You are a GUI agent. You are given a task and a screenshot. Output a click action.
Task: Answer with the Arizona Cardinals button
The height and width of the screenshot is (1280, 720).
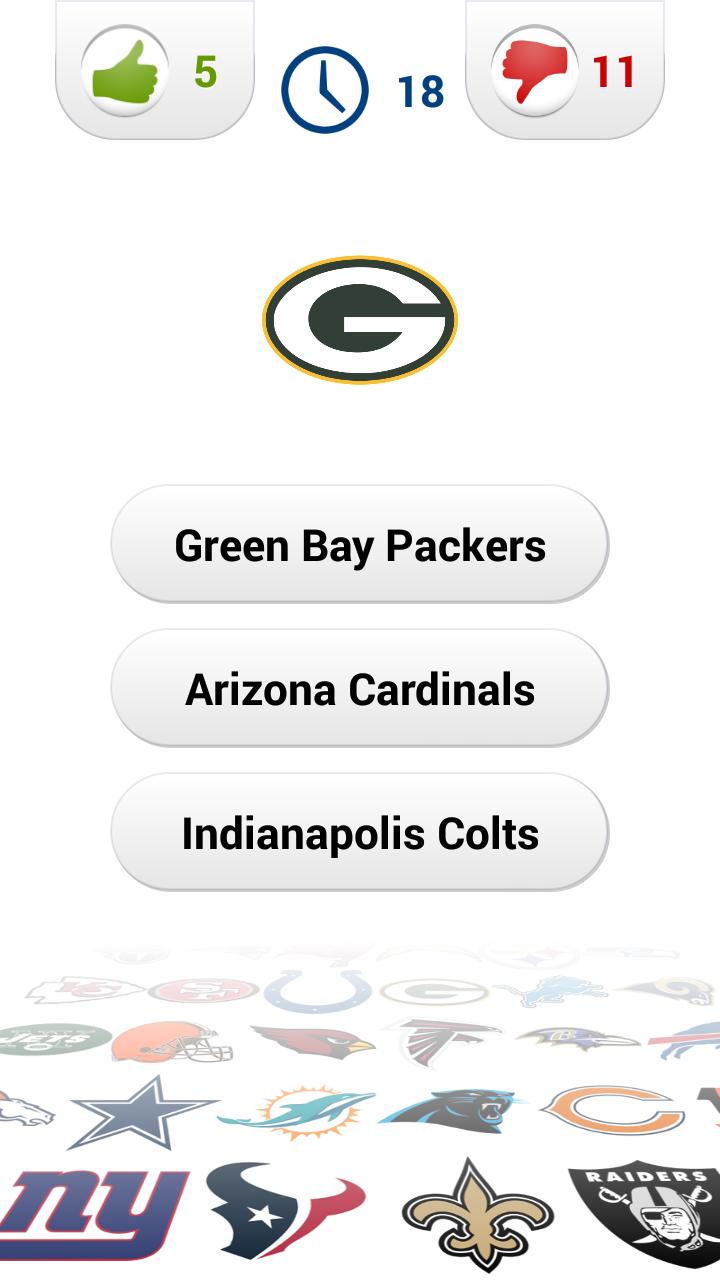360,690
